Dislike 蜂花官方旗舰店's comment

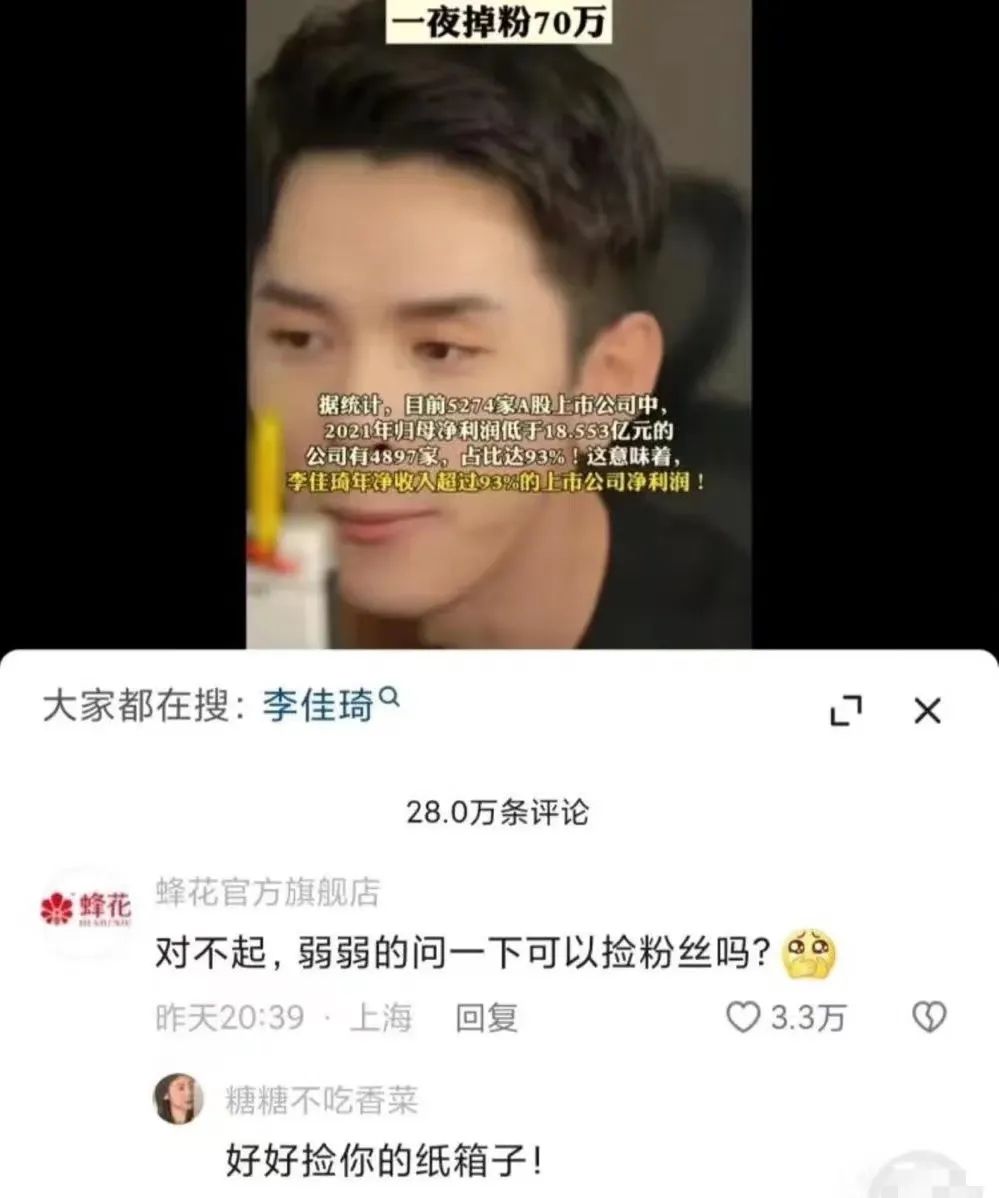(x=929, y=1018)
